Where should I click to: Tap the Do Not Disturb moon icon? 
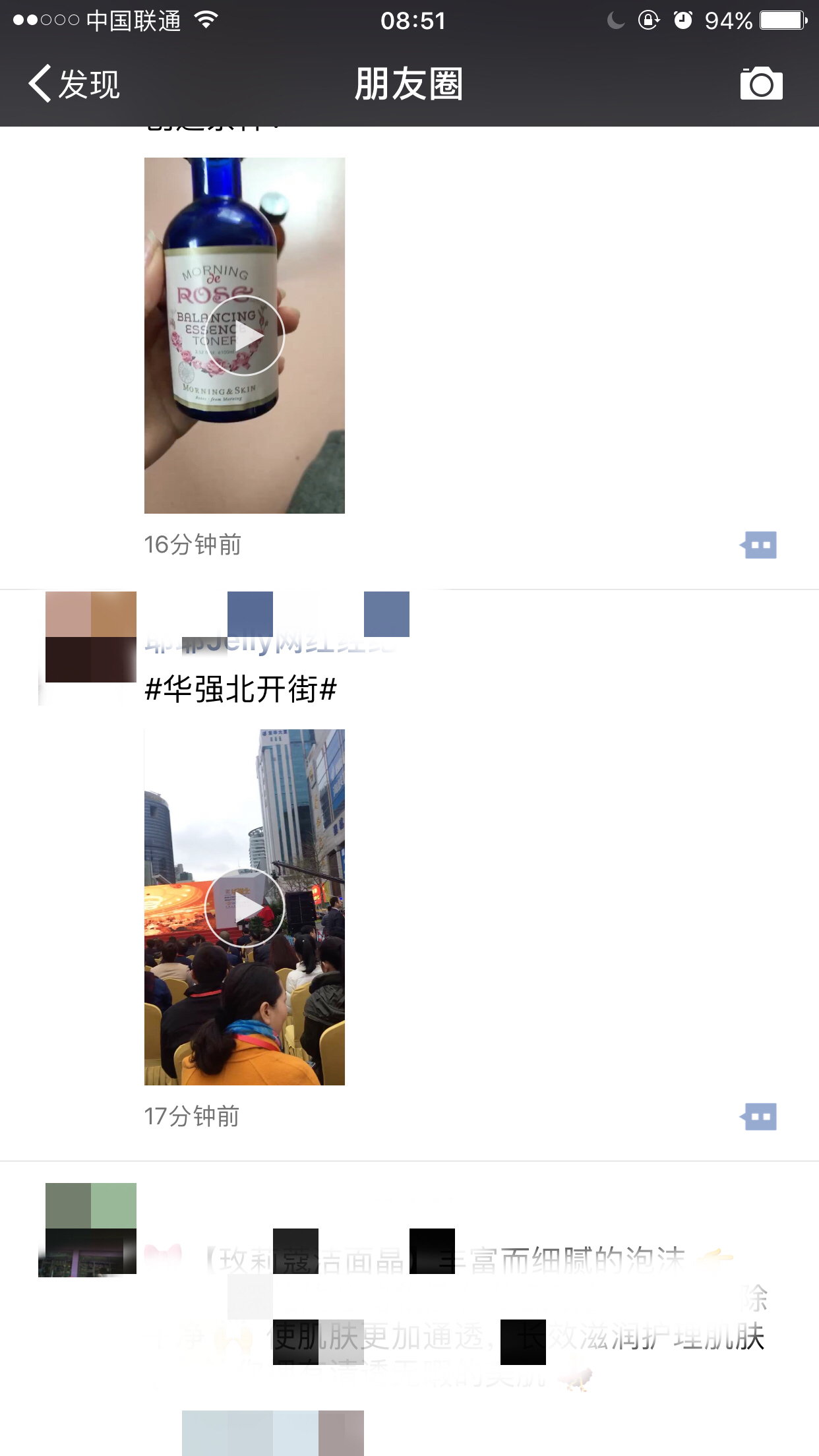615,20
